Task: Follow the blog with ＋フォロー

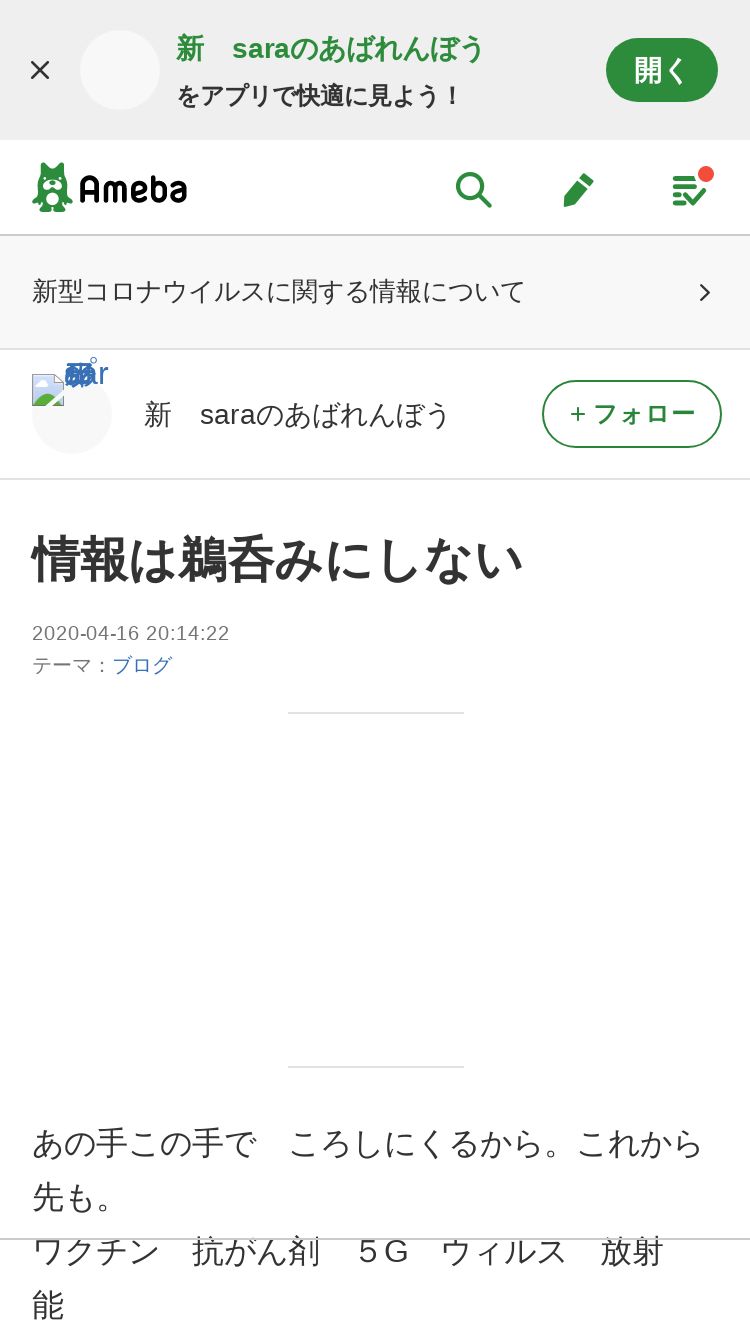Action: (632, 414)
